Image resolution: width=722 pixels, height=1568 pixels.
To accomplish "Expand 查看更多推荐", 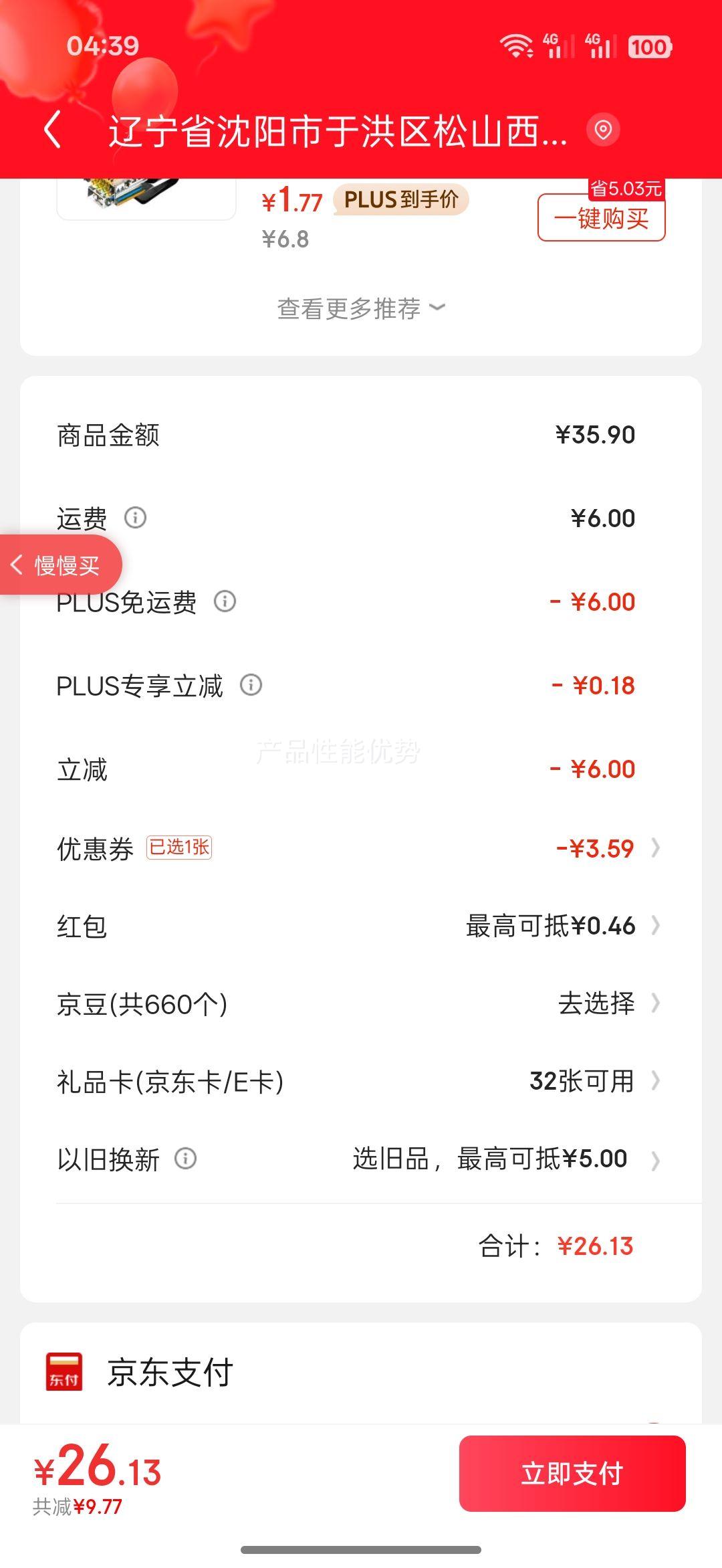I will tap(361, 308).
